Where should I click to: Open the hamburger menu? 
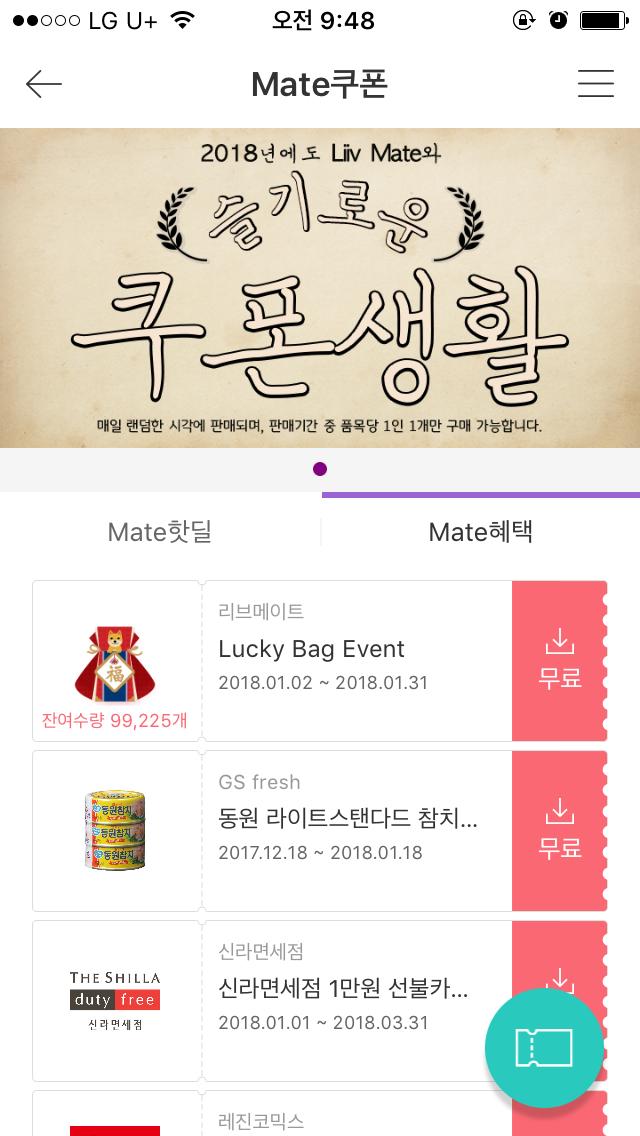(x=595, y=84)
